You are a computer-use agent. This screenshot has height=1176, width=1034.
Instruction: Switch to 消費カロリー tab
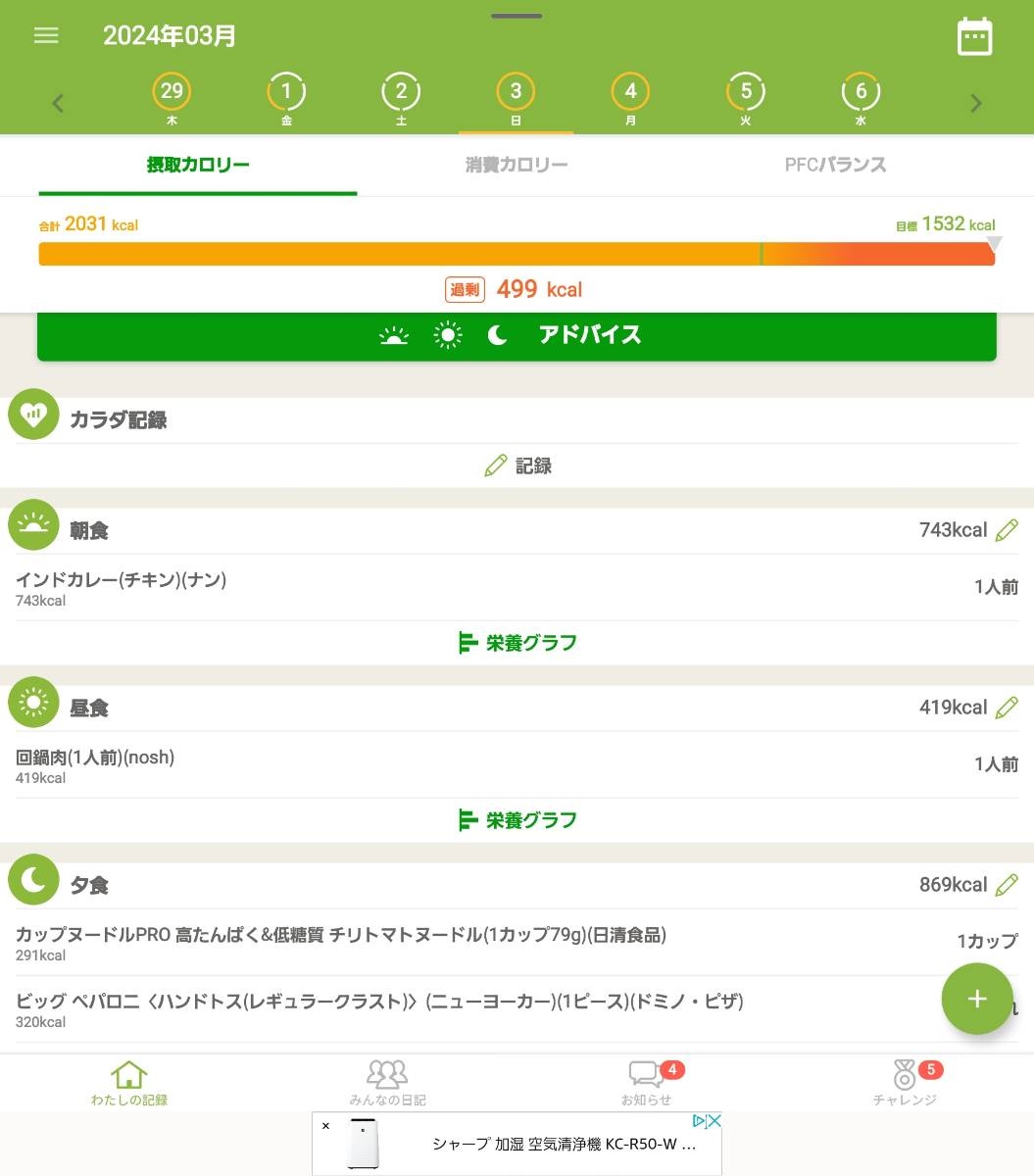(517, 165)
